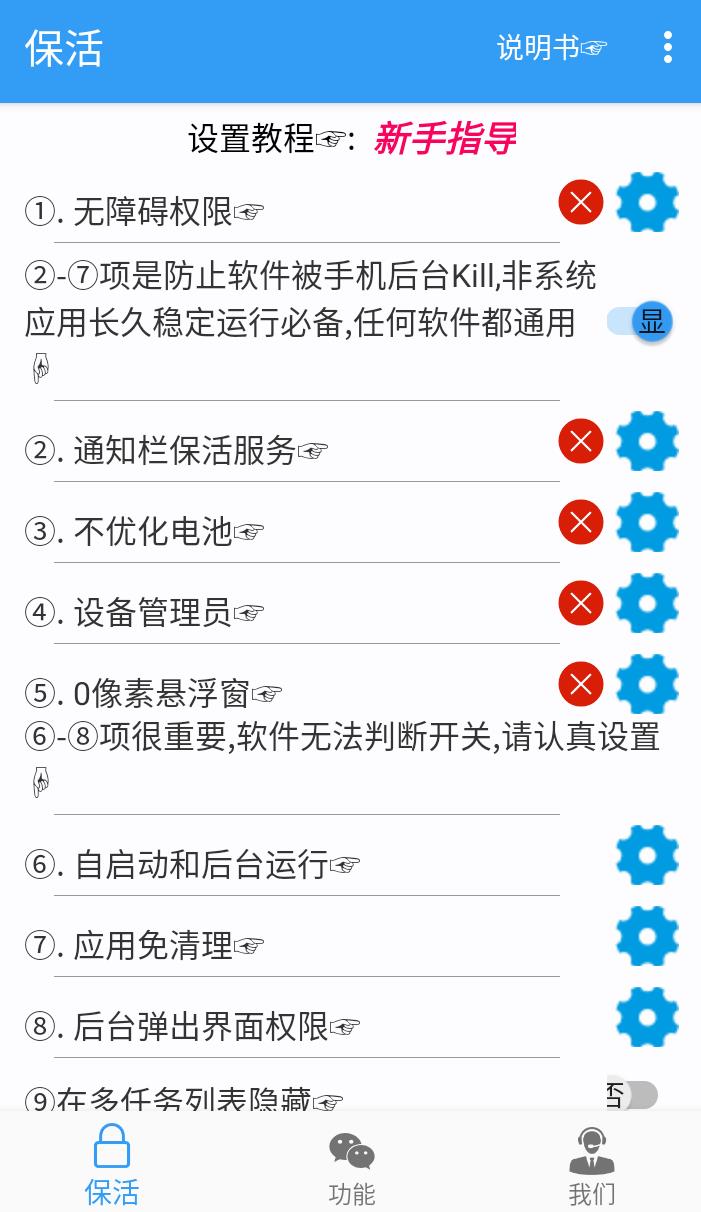
Task: Toggle 在多任务列表隐藏 switch
Action: [x=632, y=1095]
